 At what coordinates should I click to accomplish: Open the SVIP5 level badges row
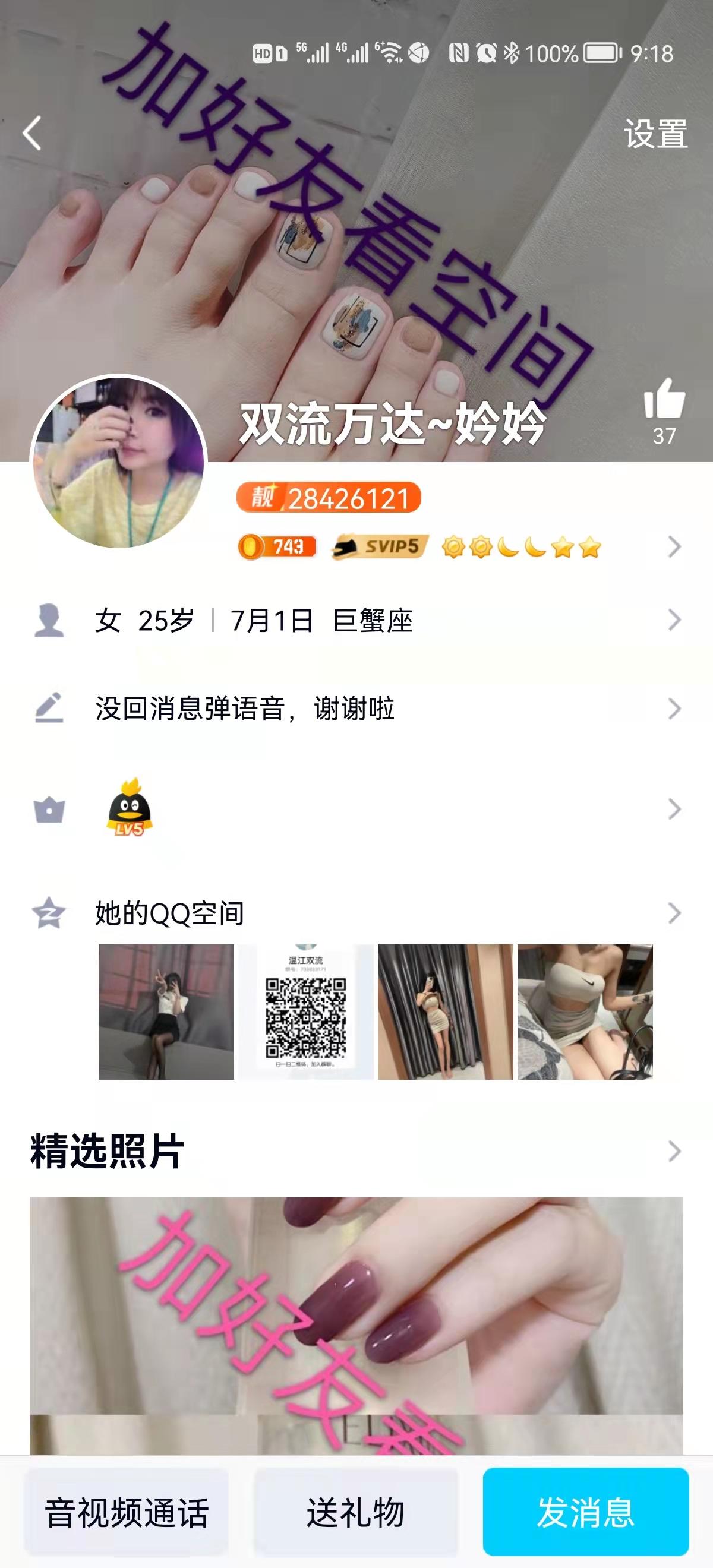(457, 546)
